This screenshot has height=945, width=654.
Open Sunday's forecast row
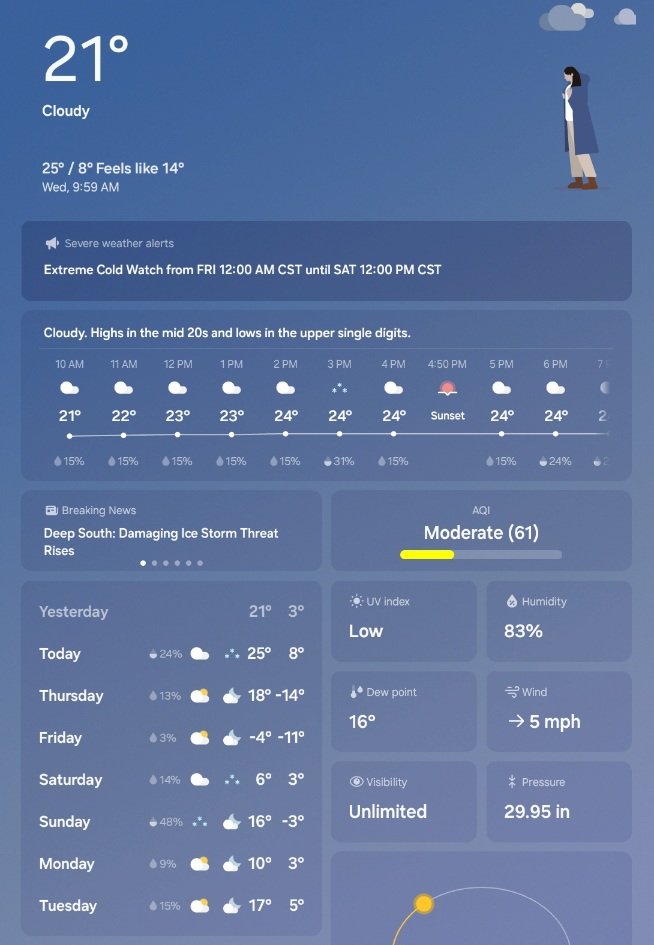click(171, 822)
